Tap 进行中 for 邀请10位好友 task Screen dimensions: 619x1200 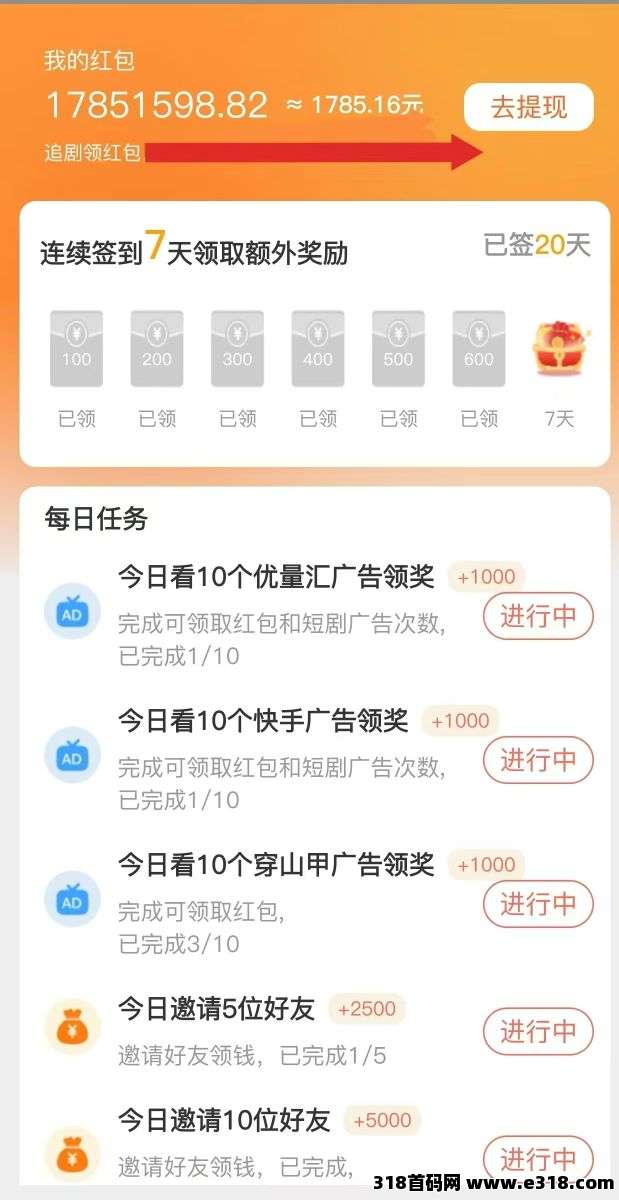(x=538, y=1159)
